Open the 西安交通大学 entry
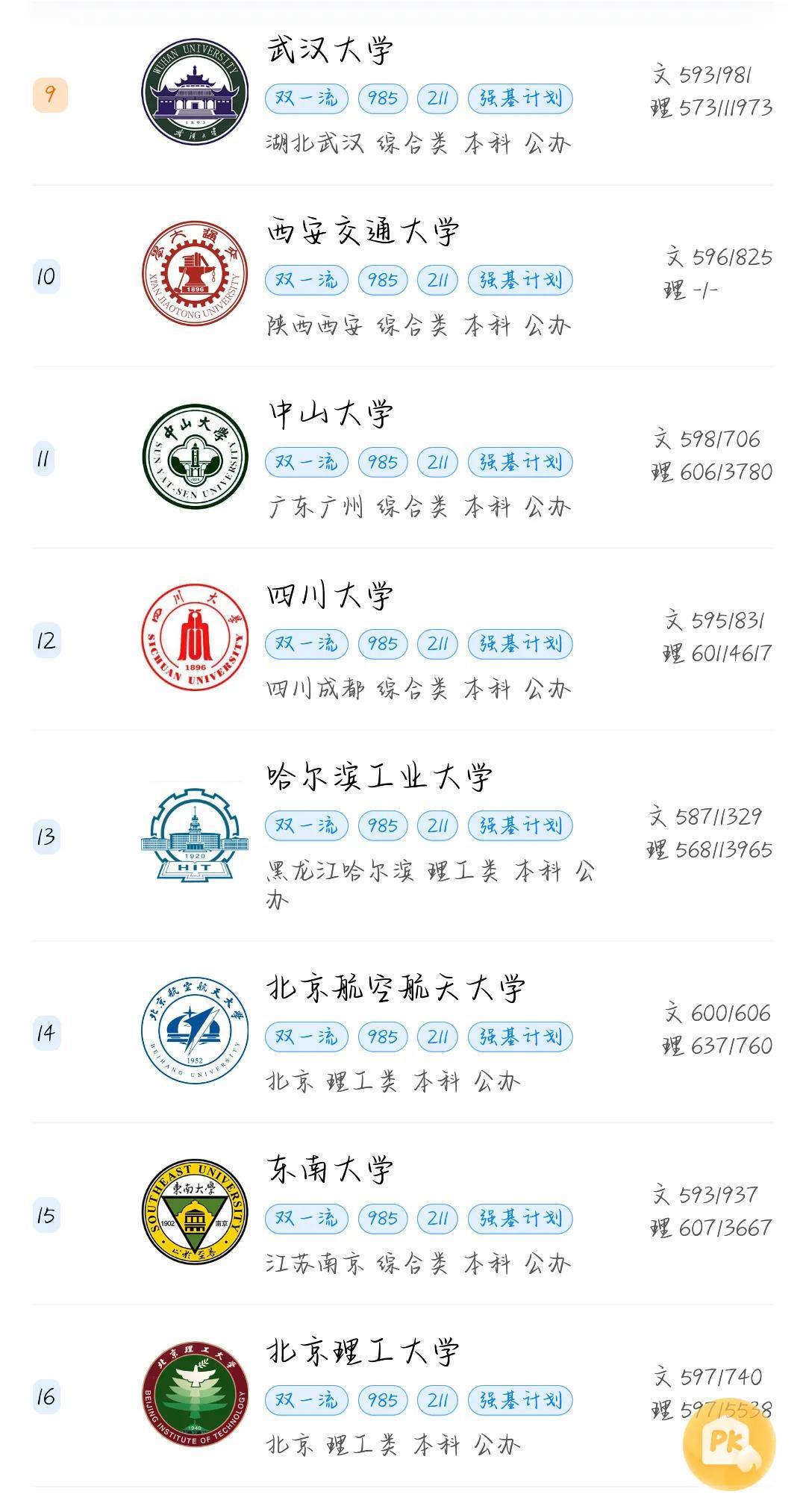This screenshot has height=1512, width=806. tap(403, 276)
